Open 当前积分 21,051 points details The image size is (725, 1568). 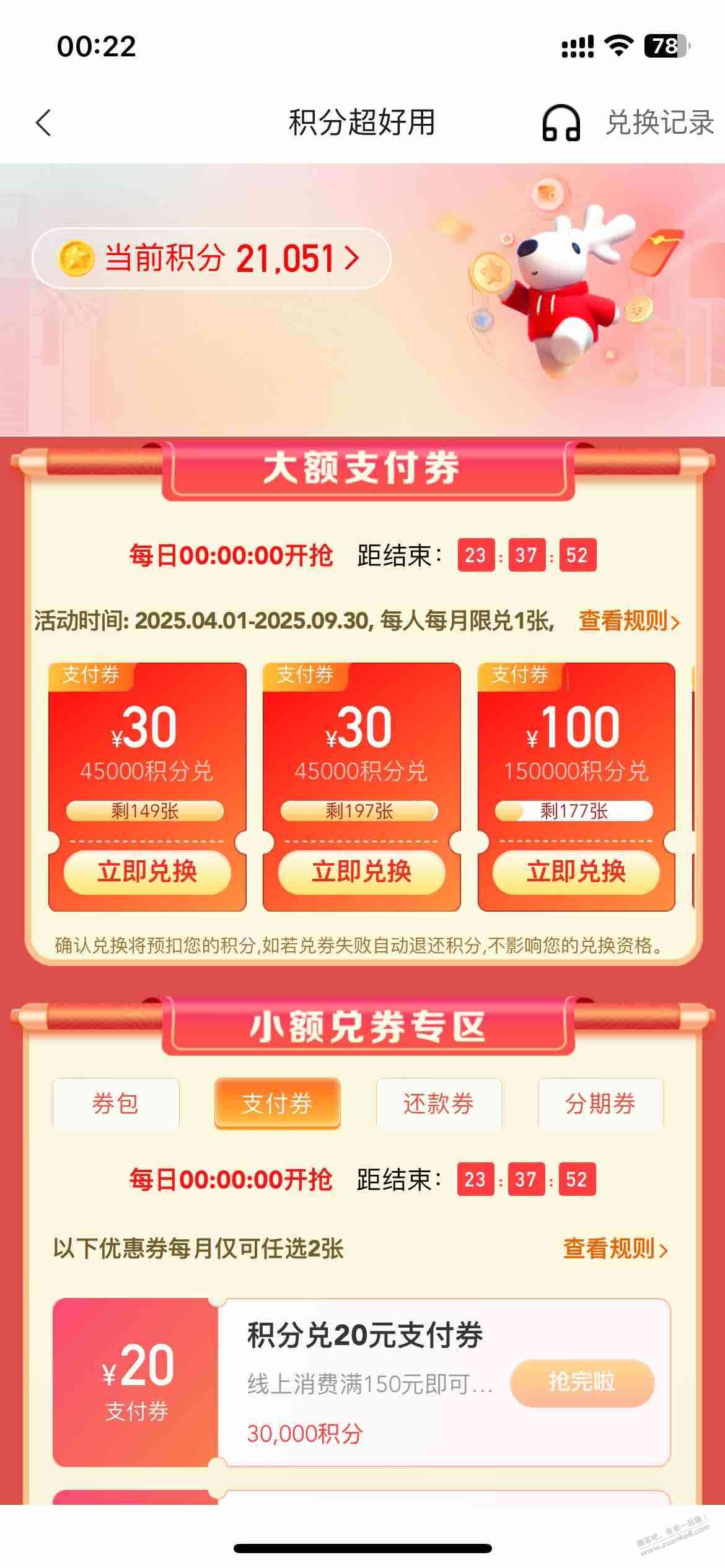(x=211, y=258)
